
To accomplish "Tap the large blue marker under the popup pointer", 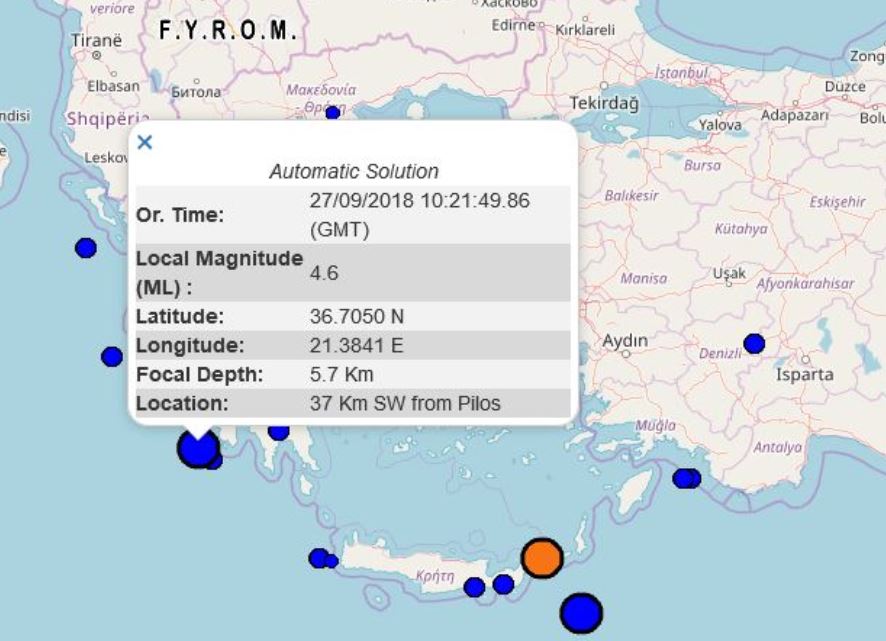I will tap(197, 449).
